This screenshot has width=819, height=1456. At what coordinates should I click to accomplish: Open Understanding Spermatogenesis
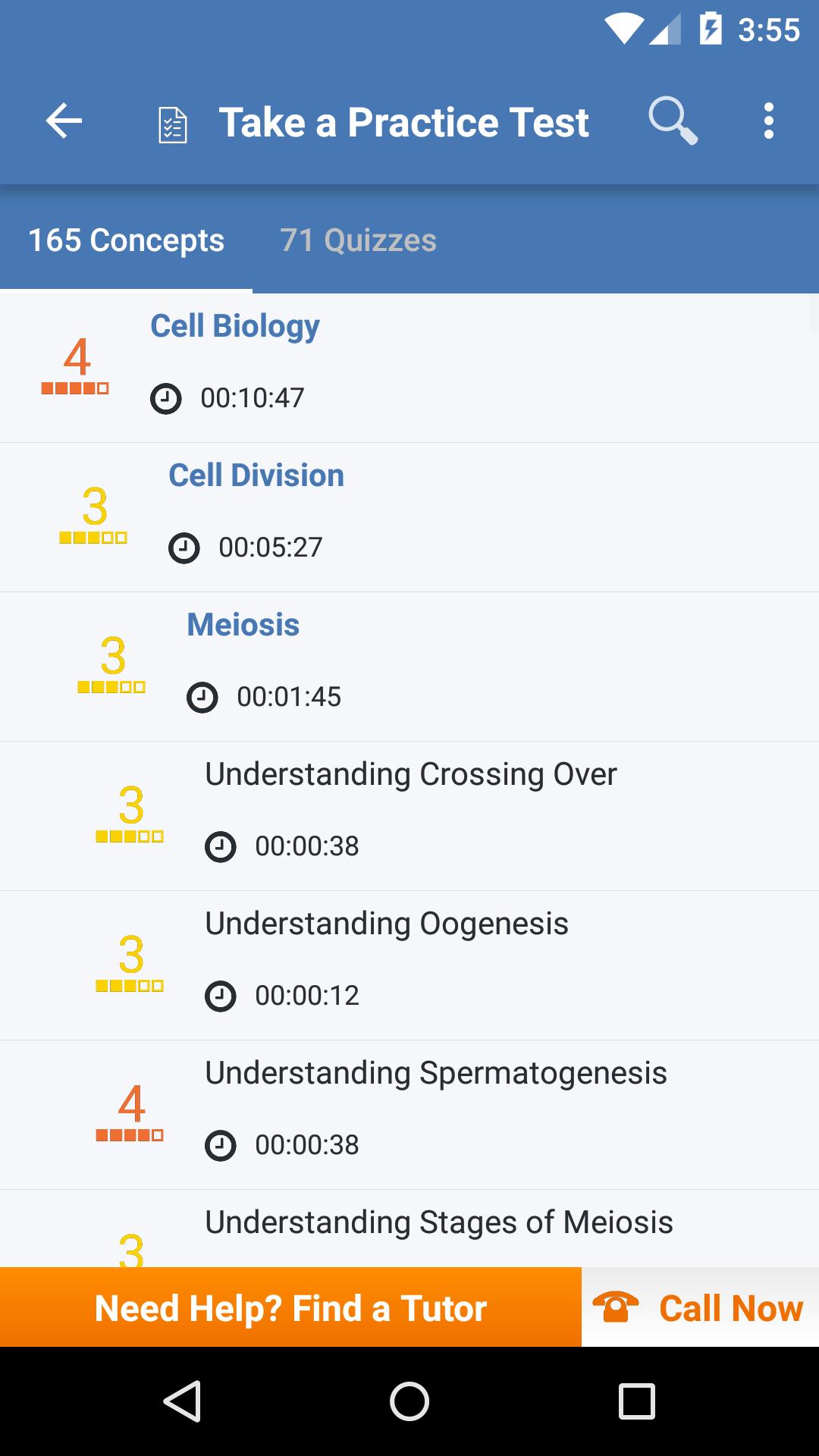pos(436,1074)
